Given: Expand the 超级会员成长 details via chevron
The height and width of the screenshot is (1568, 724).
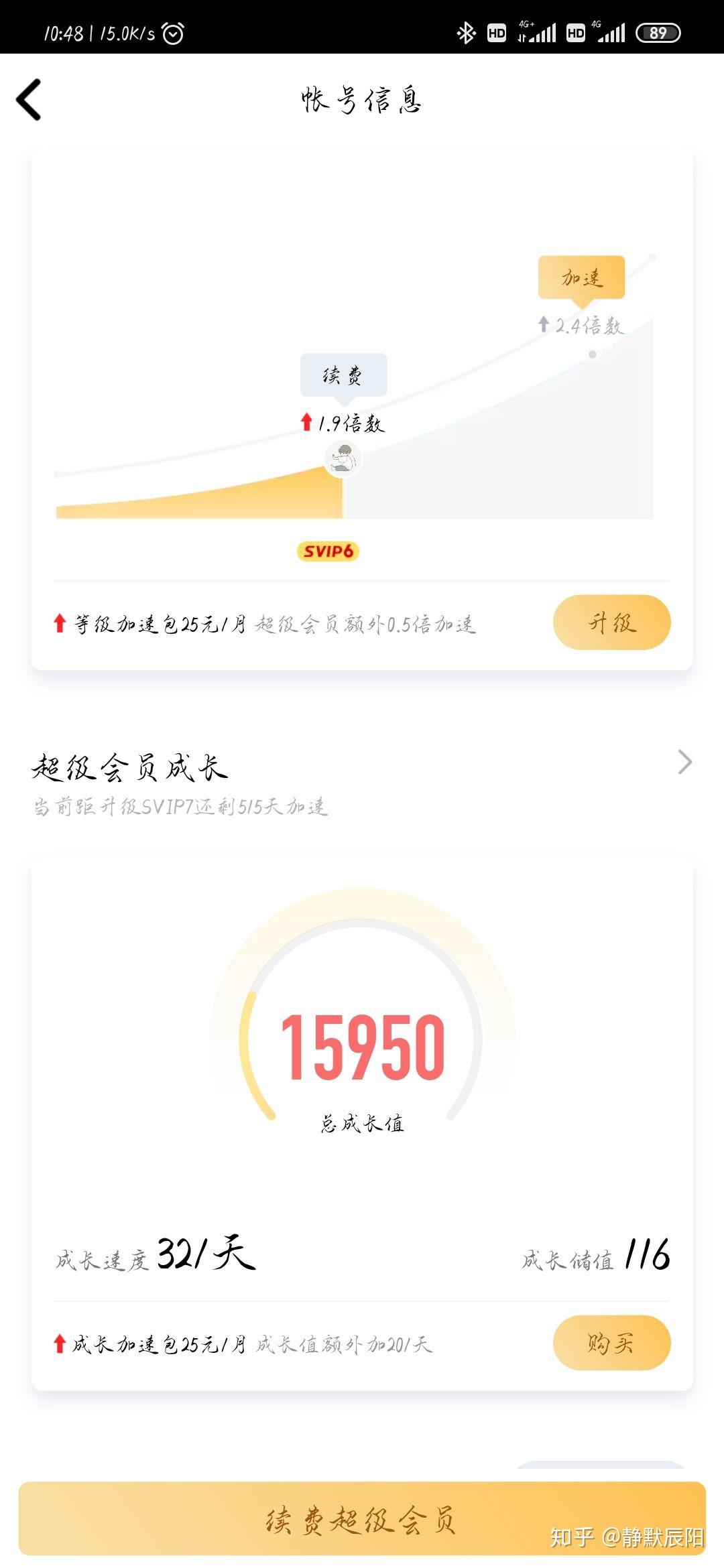Looking at the screenshot, I should point(683,763).
